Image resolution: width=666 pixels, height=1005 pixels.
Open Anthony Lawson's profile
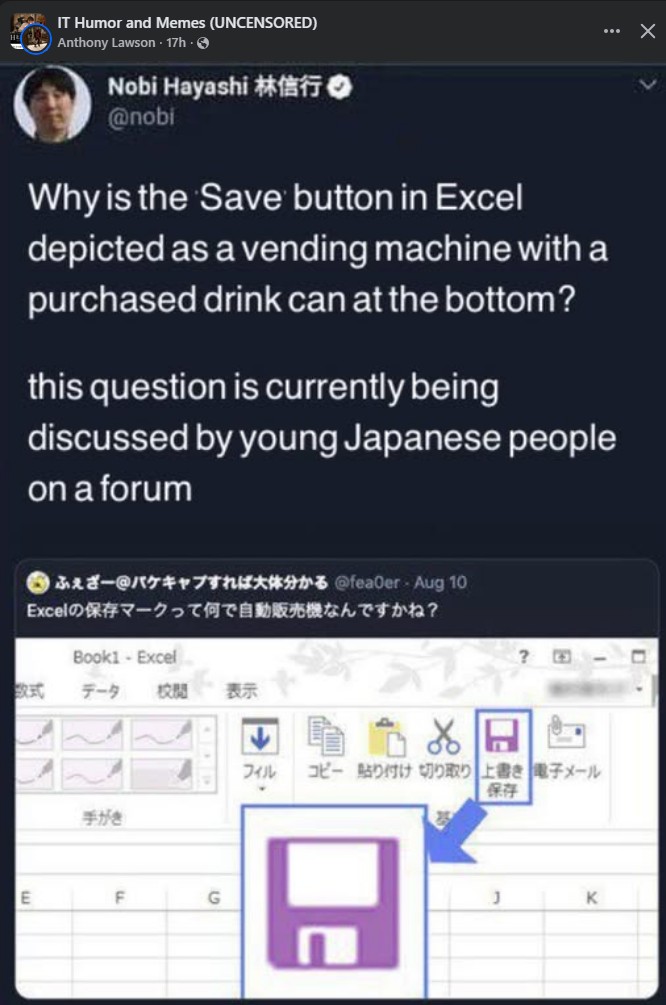106,42
